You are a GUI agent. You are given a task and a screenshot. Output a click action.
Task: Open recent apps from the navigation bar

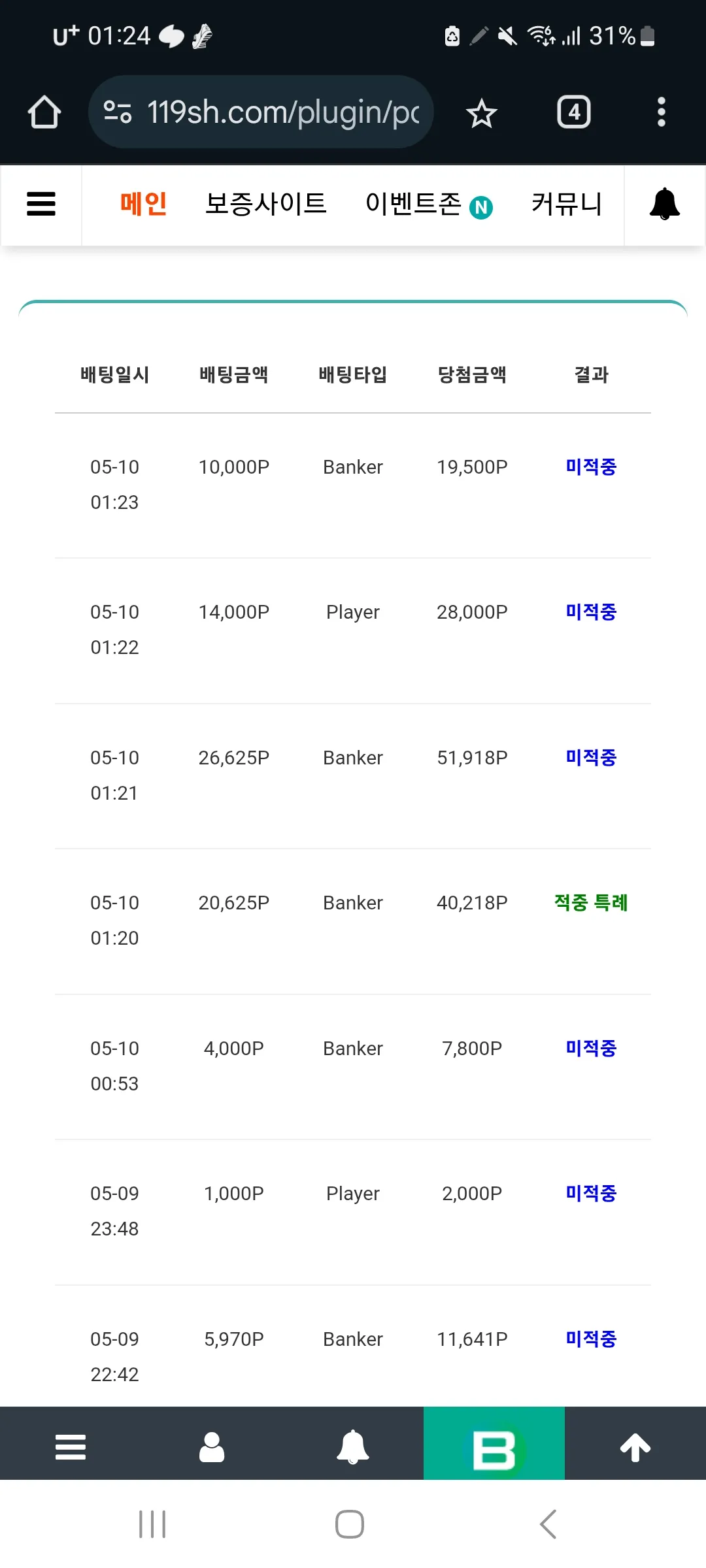pos(152,1524)
